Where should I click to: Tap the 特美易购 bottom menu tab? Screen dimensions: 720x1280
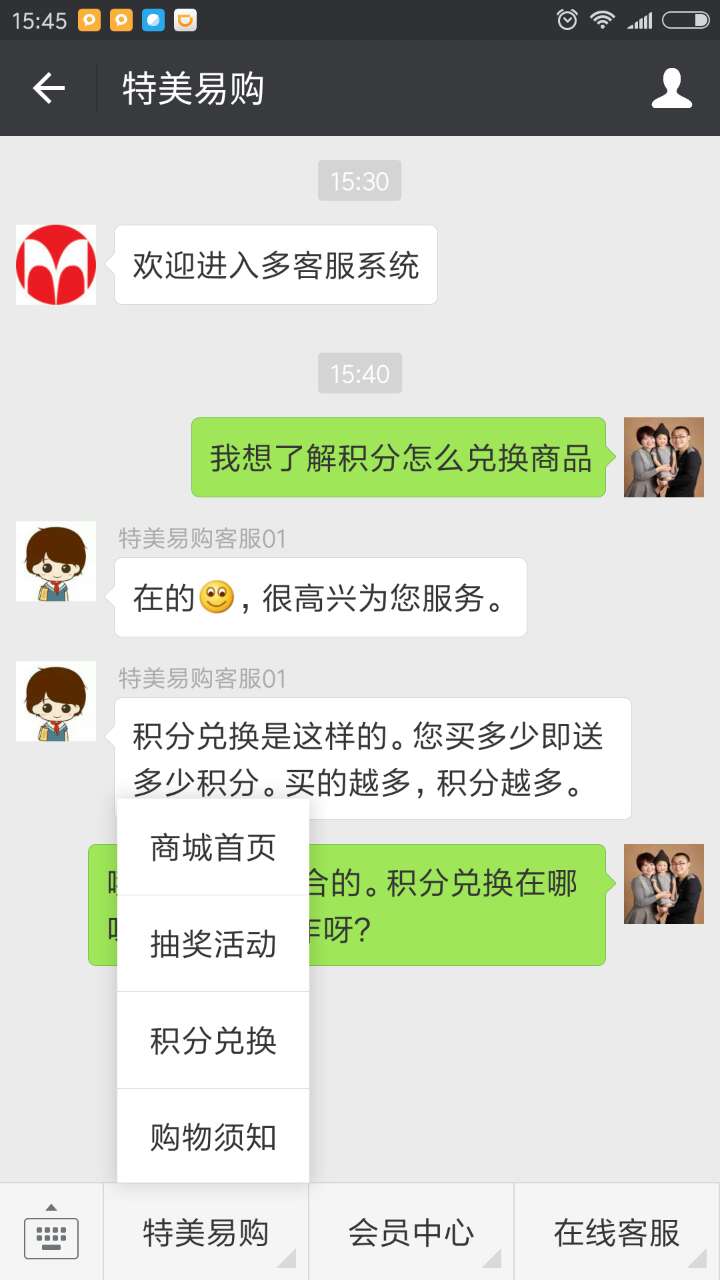(206, 1233)
